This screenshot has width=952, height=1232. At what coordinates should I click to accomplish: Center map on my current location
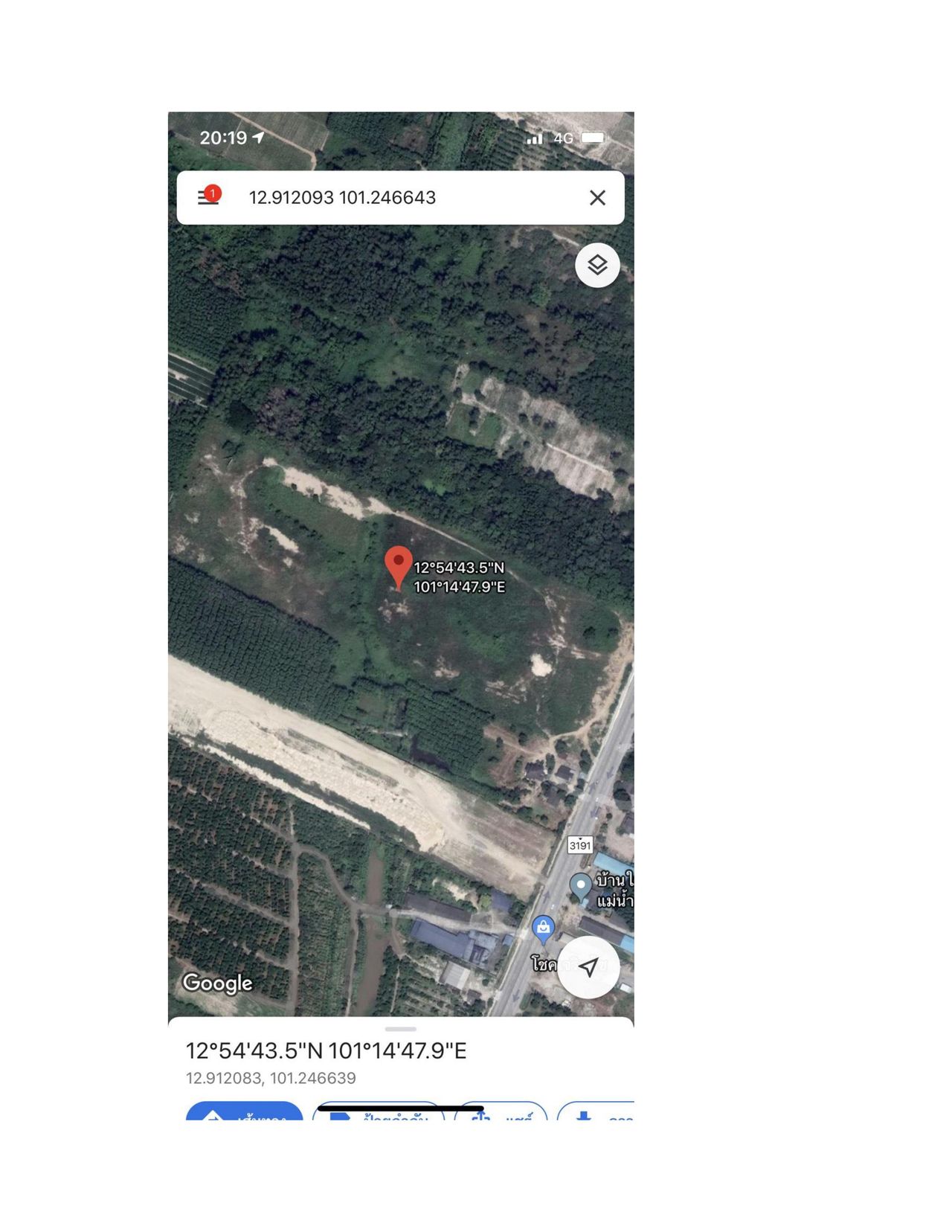(x=588, y=967)
